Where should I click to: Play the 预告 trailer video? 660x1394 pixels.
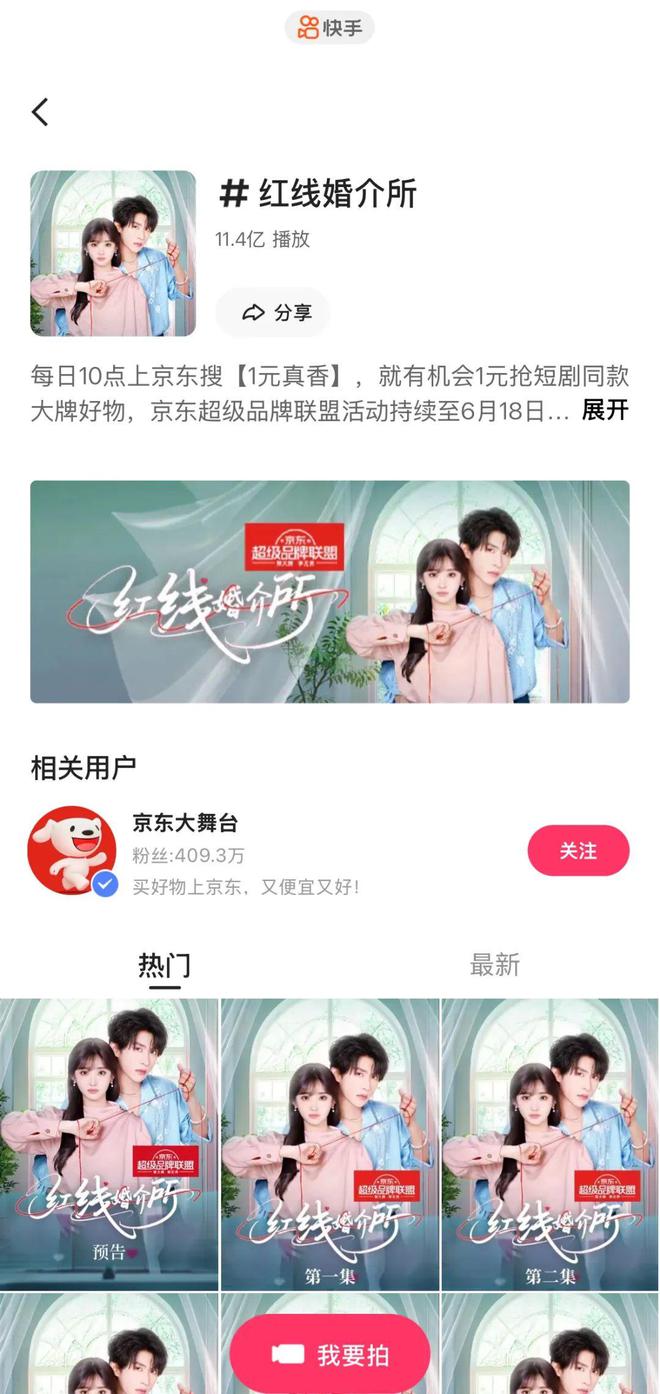pos(108,1144)
